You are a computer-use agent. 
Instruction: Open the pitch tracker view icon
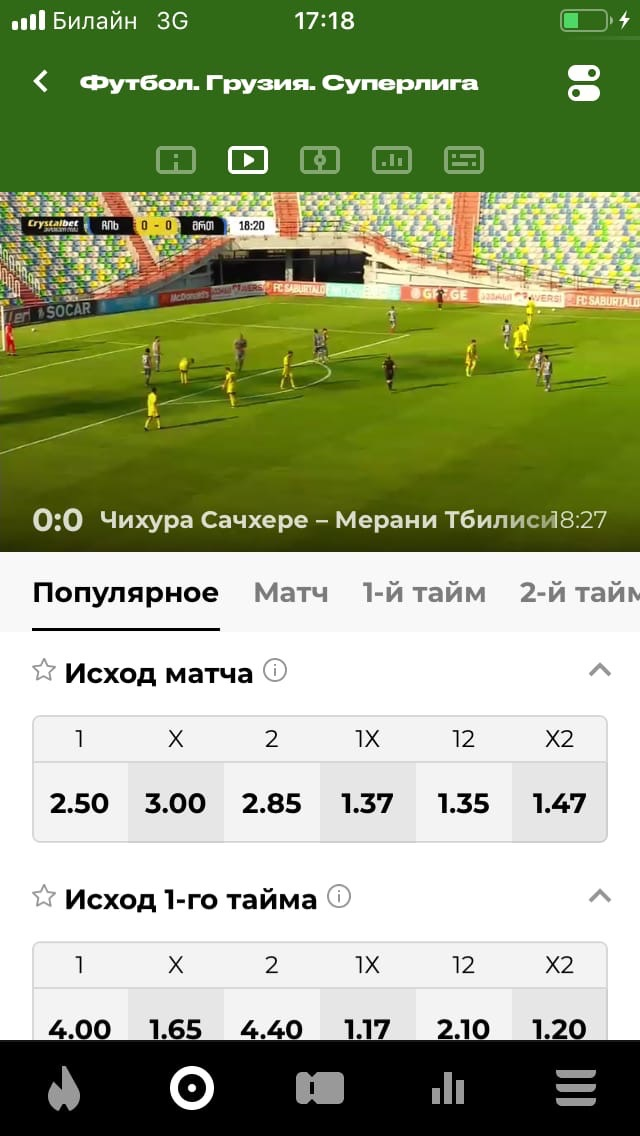(x=320, y=159)
